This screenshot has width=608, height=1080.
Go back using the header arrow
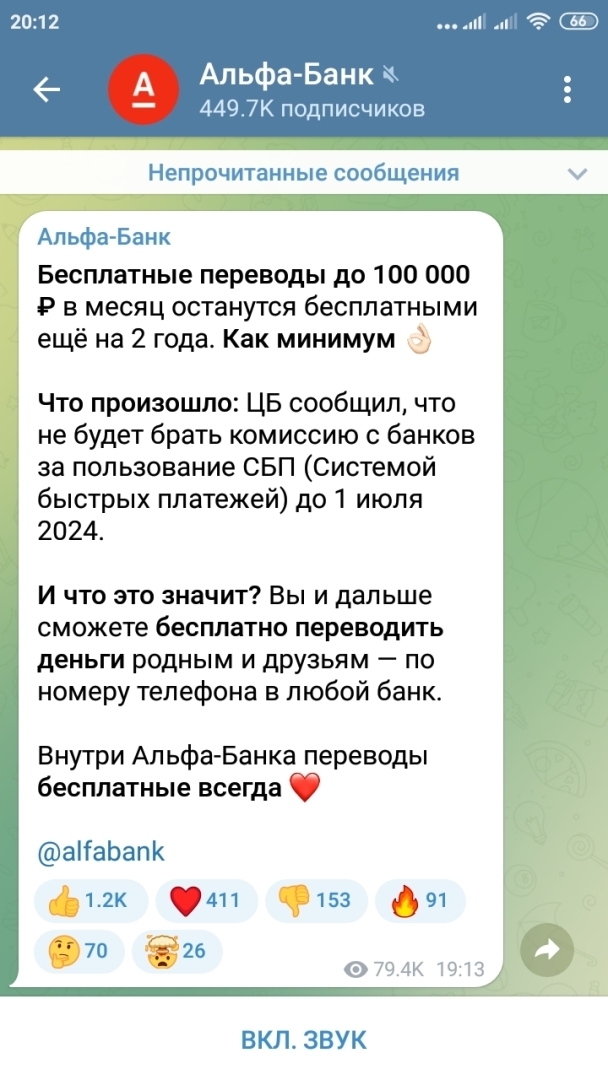(x=47, y=90)
